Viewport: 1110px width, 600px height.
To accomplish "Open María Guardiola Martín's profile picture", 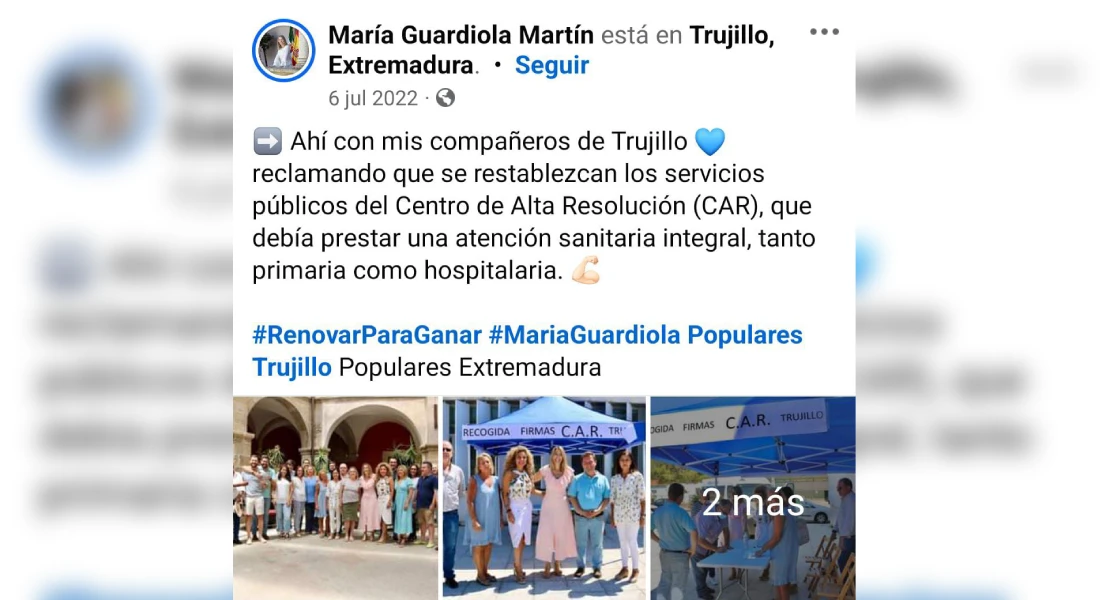I will pyautogui.click(x=284, y=50).
